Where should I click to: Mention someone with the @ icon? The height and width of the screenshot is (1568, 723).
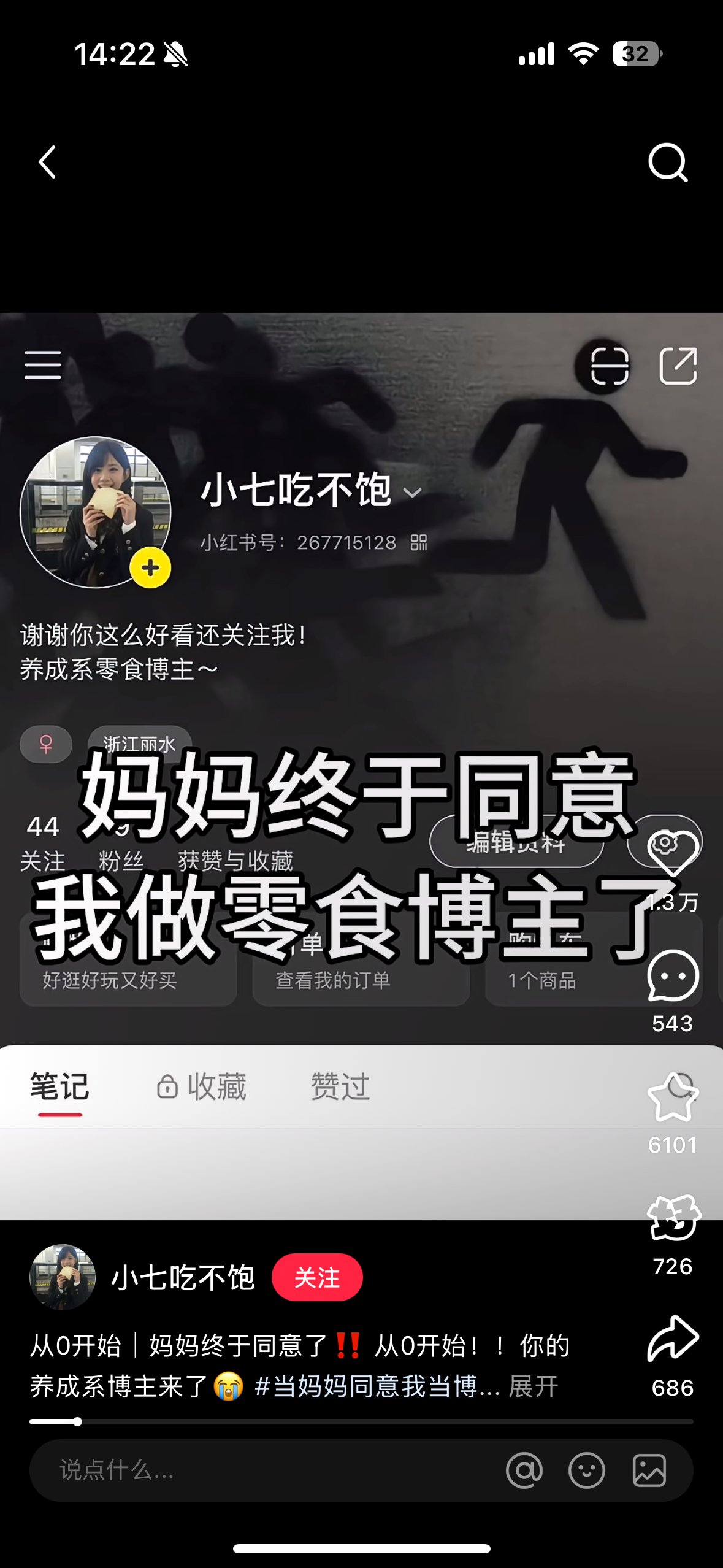[524, 1470]
